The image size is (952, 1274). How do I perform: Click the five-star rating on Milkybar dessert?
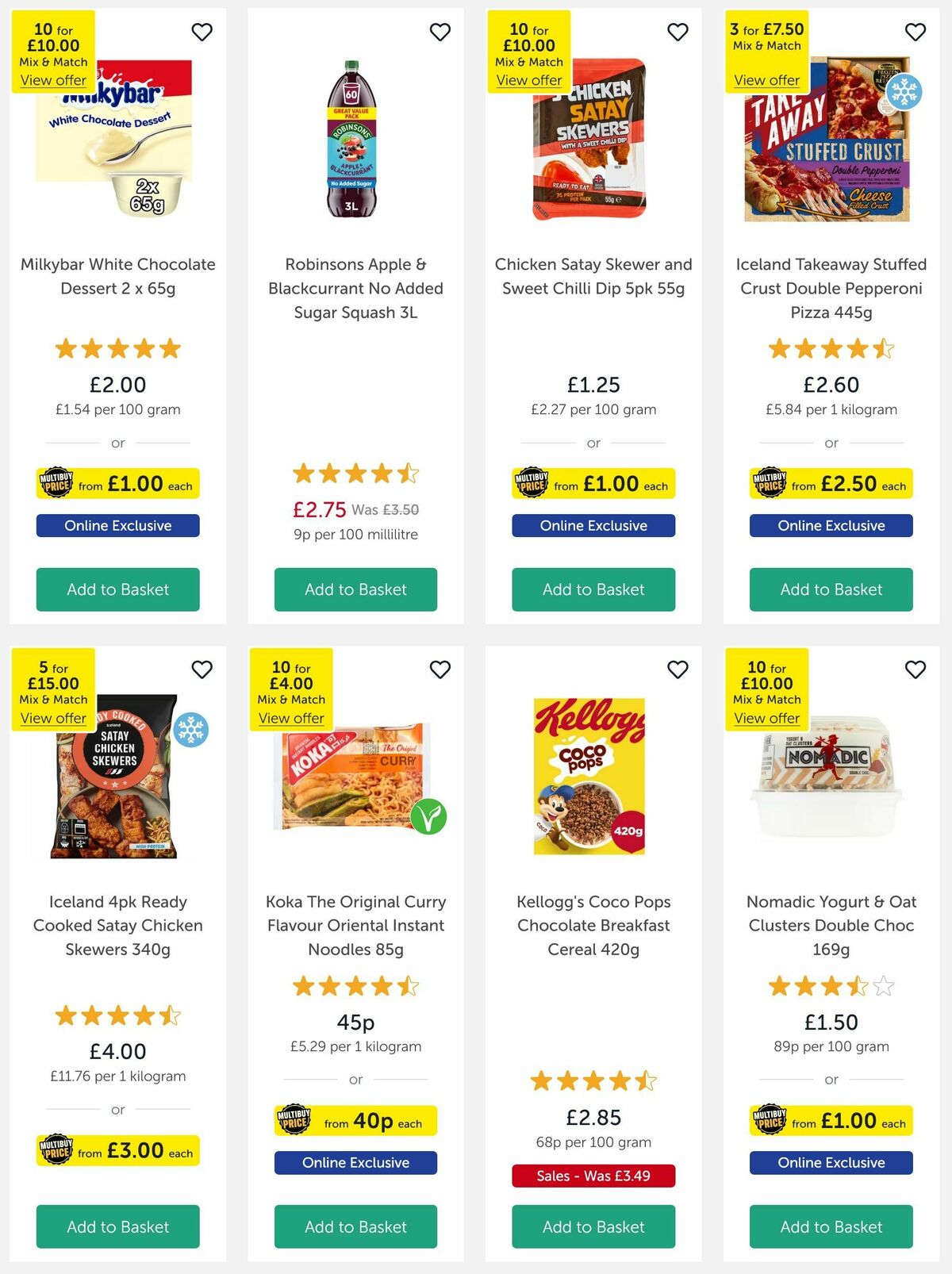pyautogui.click(x=117, y=348)
